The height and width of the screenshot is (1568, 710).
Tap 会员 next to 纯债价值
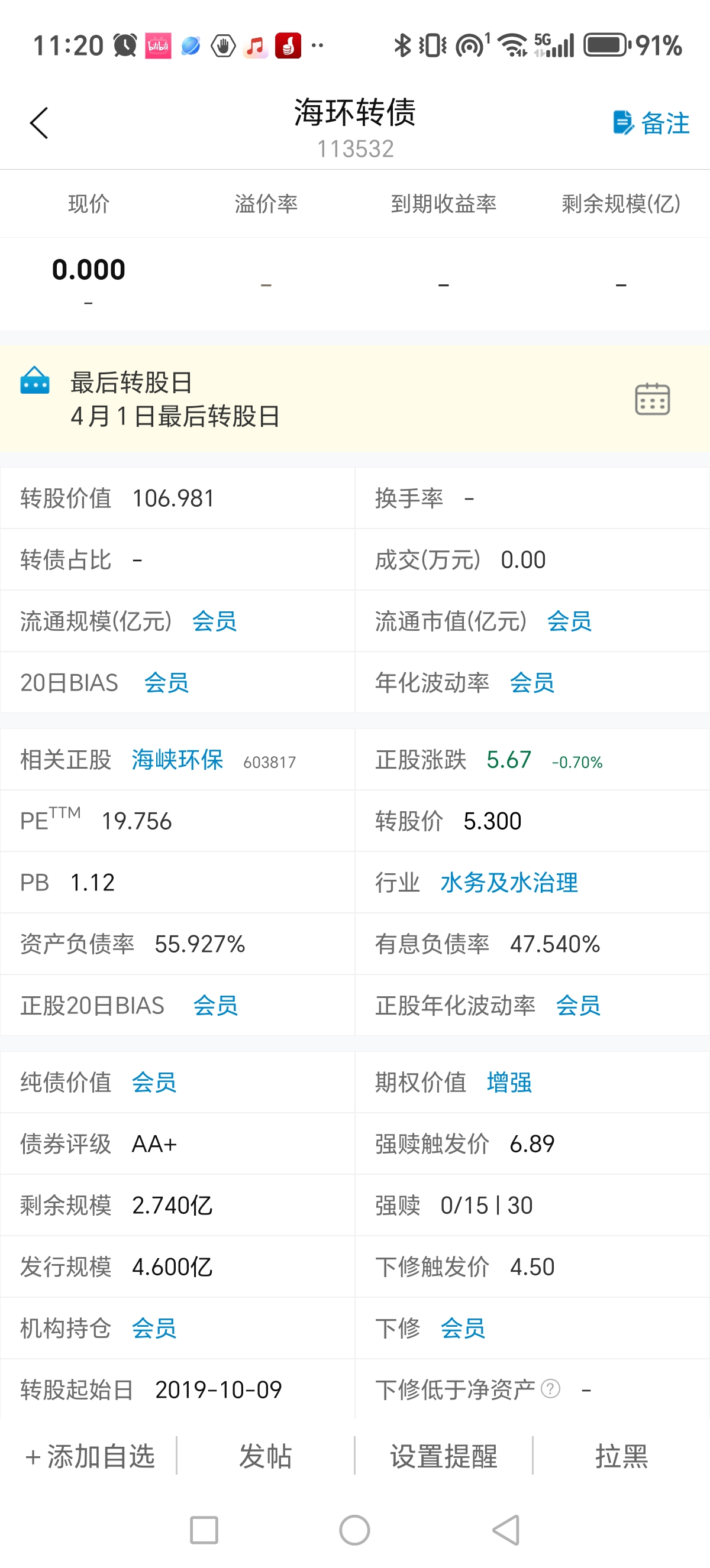pyautogui.click(x=154, y=1083)
